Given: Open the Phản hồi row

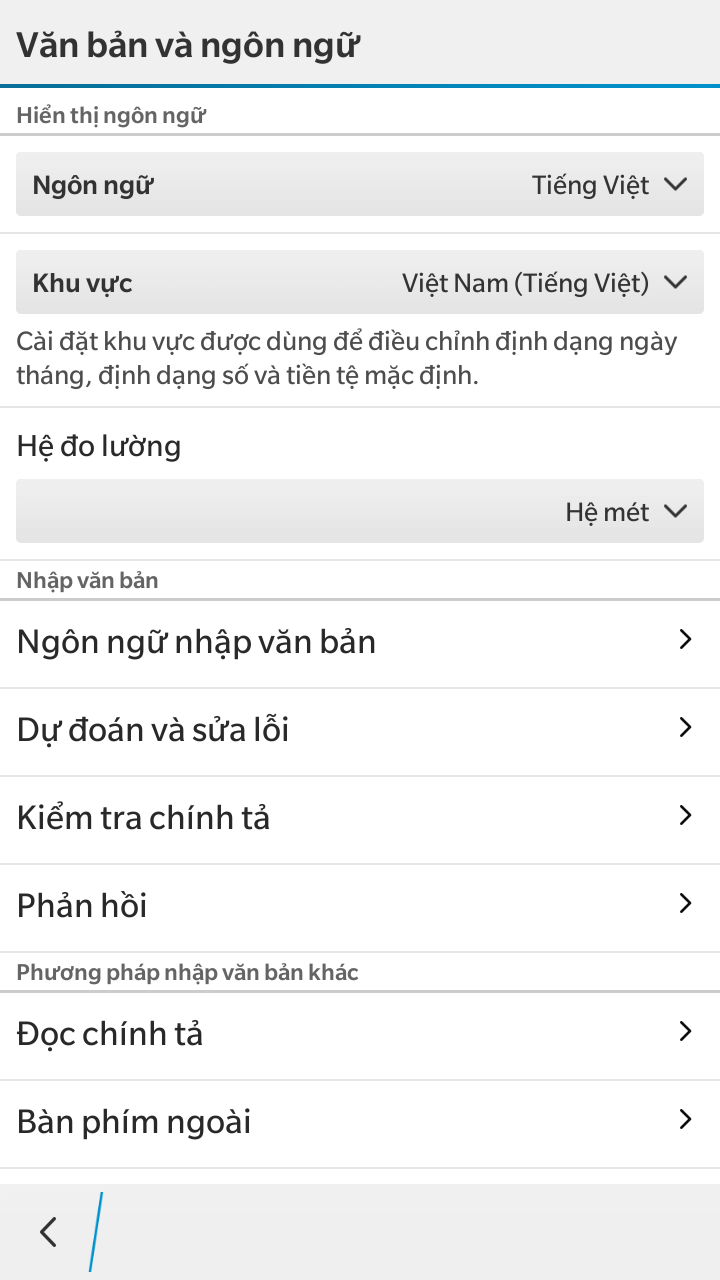Looking at the screenshot, I should 360,906.
